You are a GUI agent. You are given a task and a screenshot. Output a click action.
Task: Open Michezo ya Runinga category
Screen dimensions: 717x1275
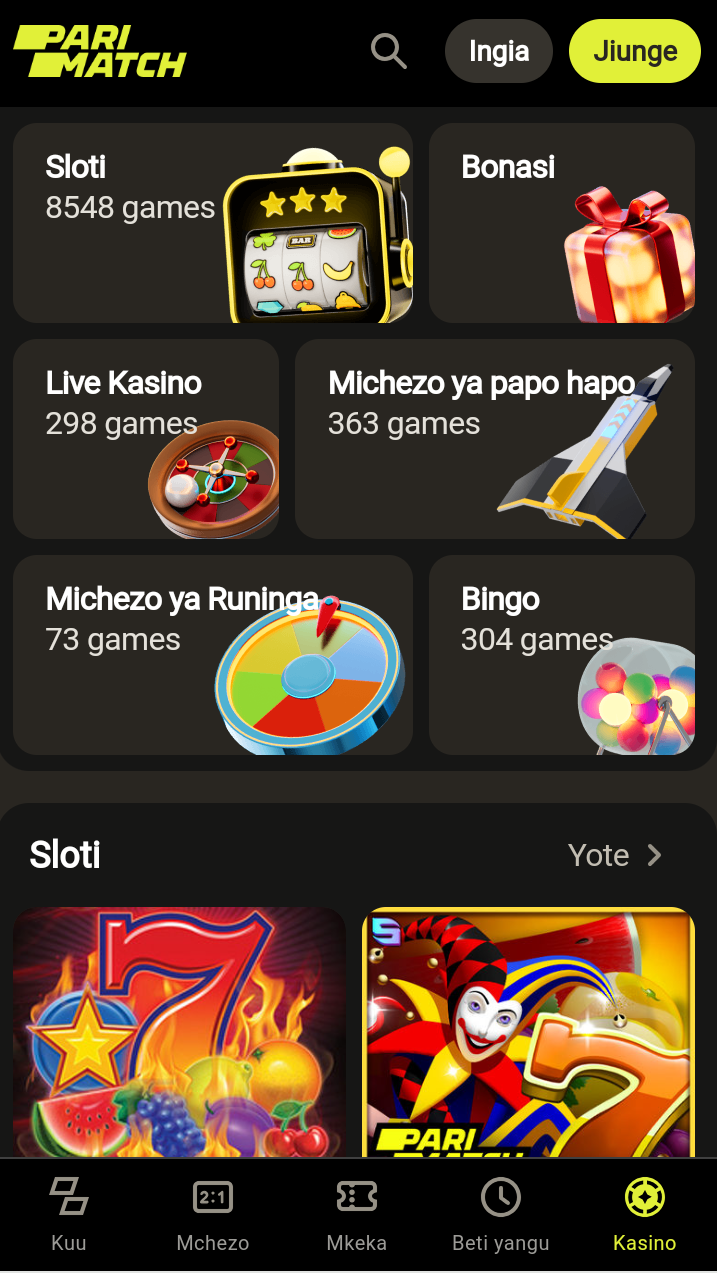tap(213, 655)
